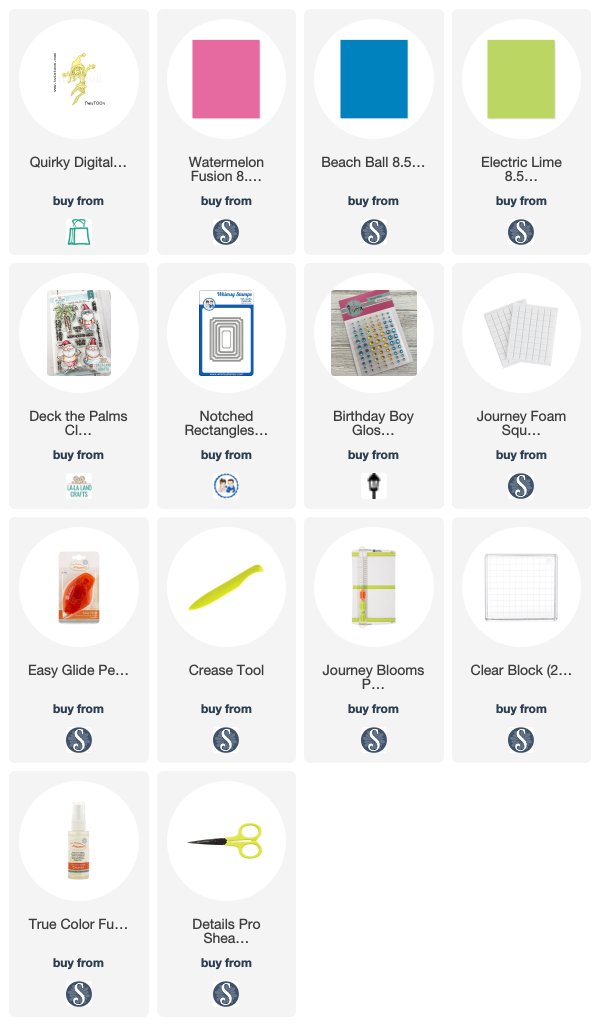This screenshot has width=600, height=1026.
Task: Tap the store icon under Crease Tool
Action: pyautogui.click(x=226, y=740)
